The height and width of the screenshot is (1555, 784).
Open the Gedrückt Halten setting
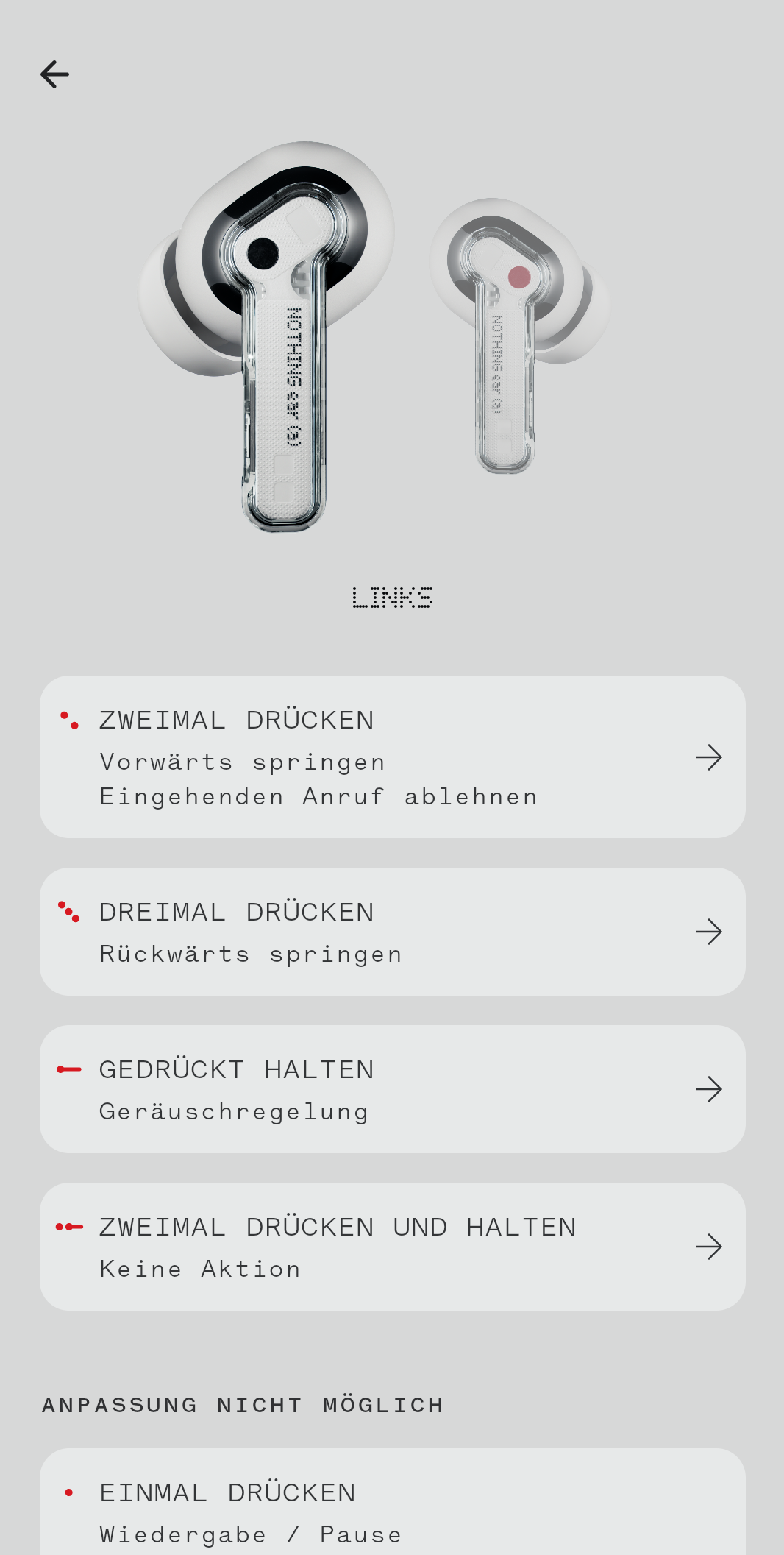point(392,1089)
